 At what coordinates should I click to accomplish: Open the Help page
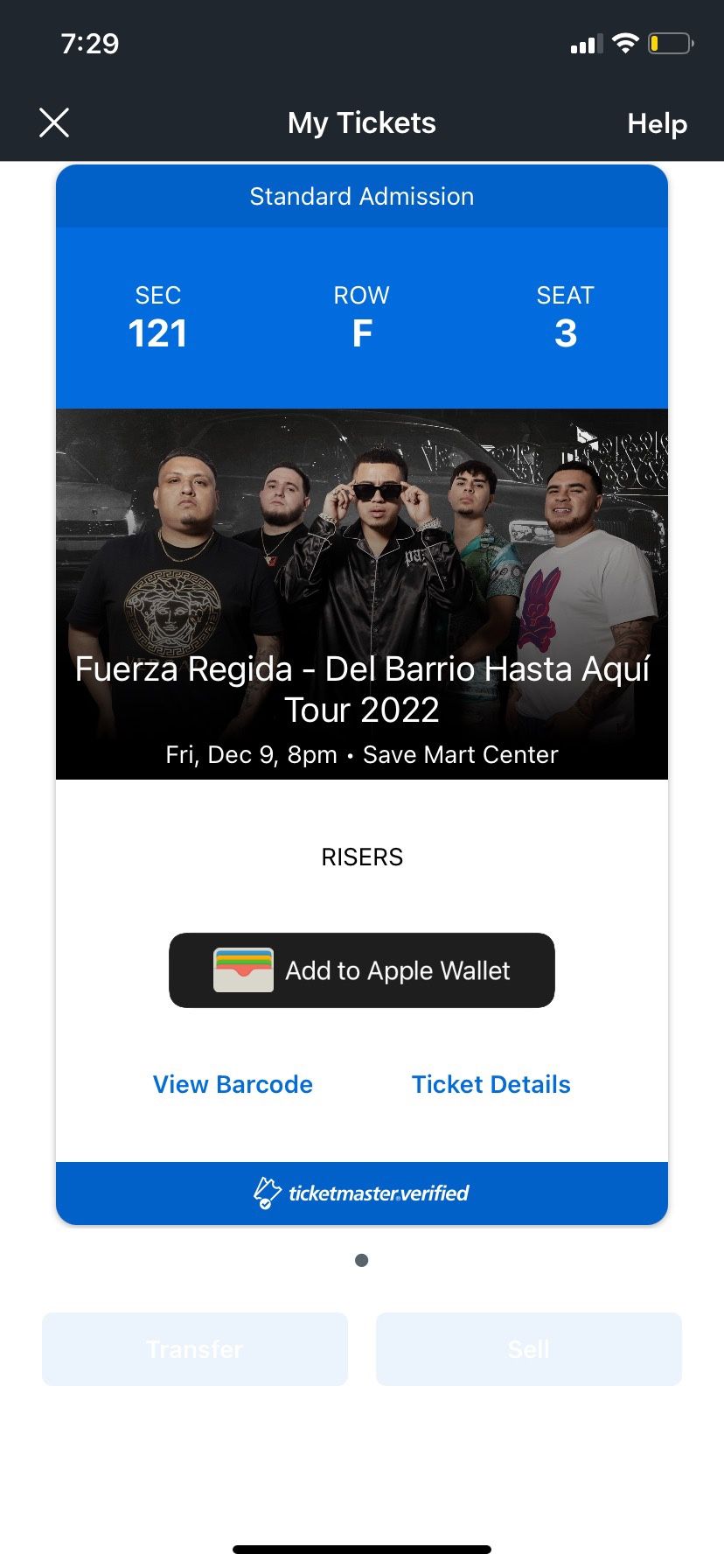657,123
